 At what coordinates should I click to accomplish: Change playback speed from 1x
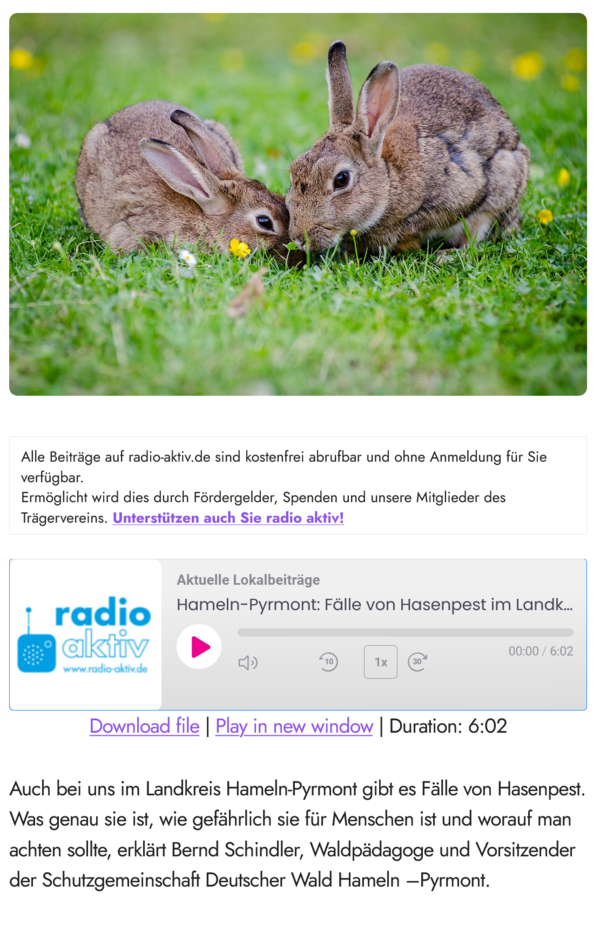point(380,662)
